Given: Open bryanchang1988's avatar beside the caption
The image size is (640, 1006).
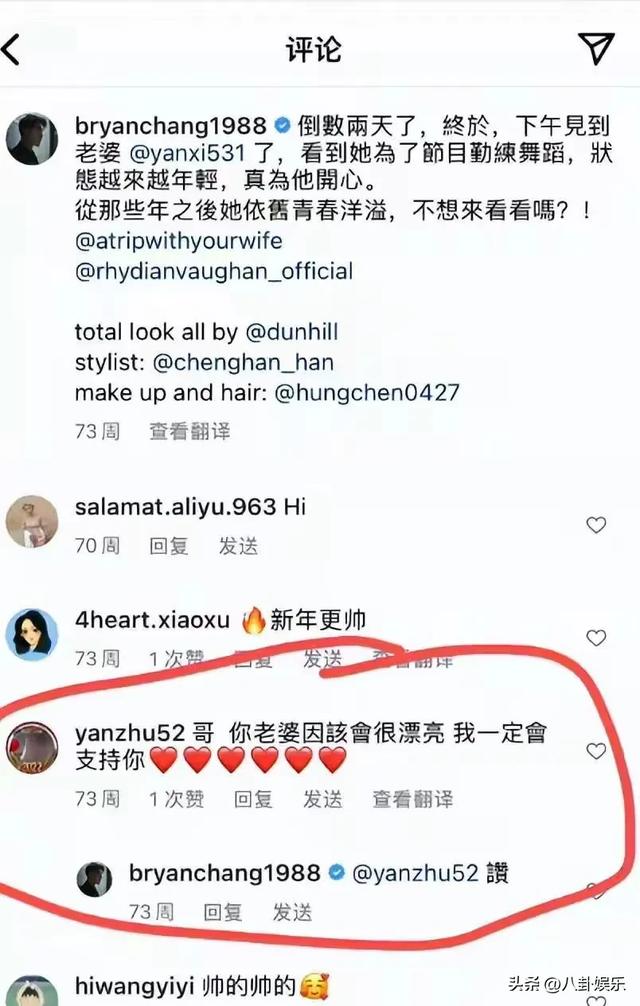Looking at the screenshot, I should pyautogui.click(x=32, y=138).
